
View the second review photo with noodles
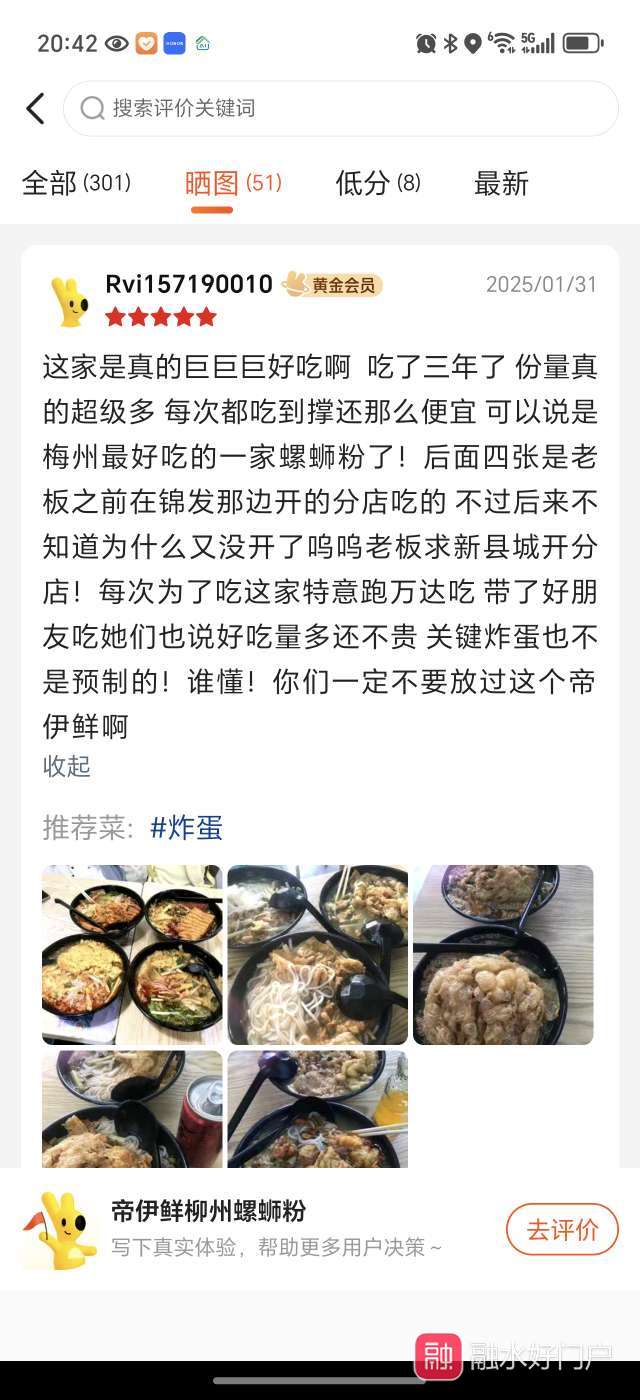pos(318,954)
